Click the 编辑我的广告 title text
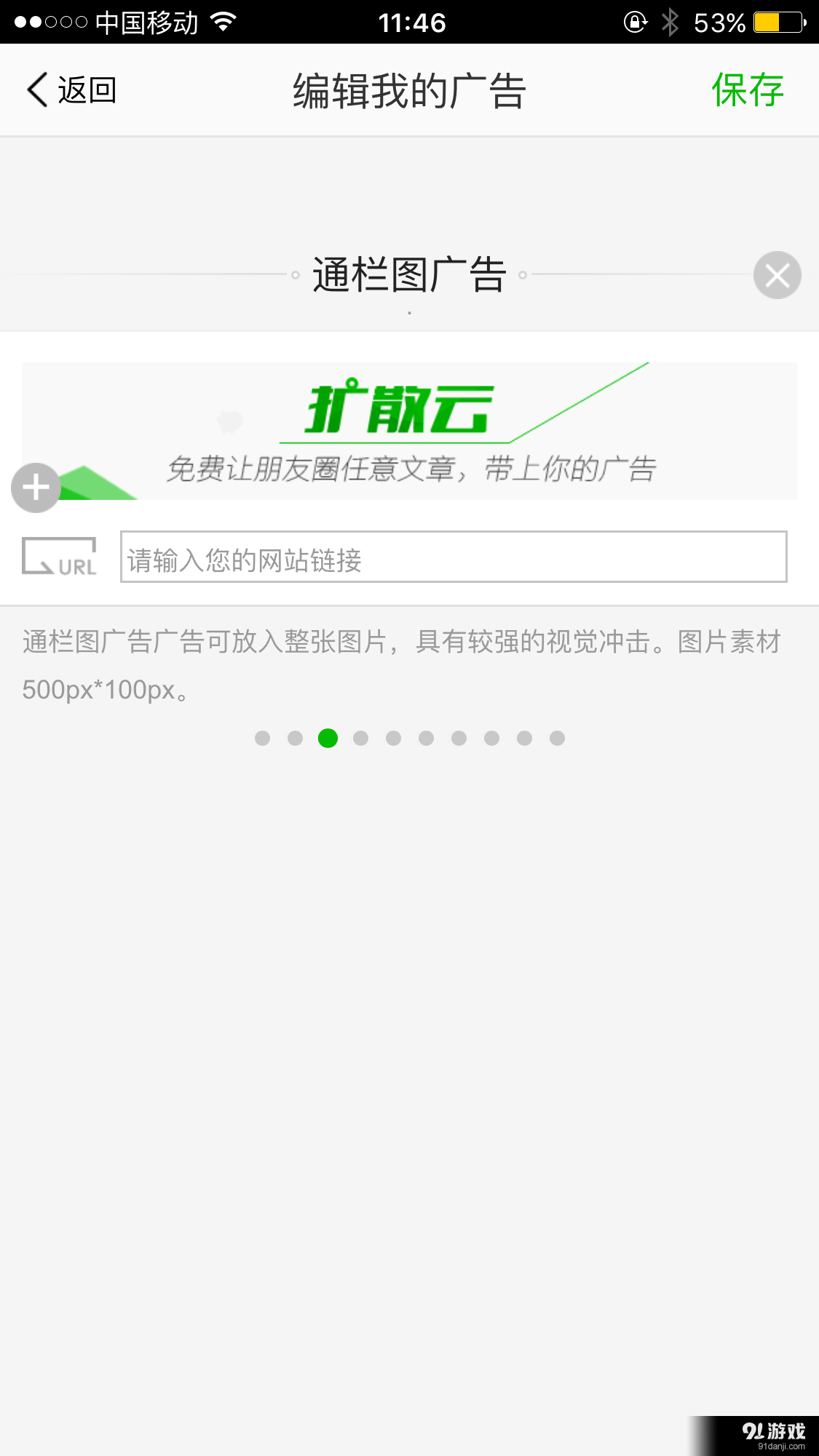Screen dimensions: 819x1456 [x=409, y=89]
